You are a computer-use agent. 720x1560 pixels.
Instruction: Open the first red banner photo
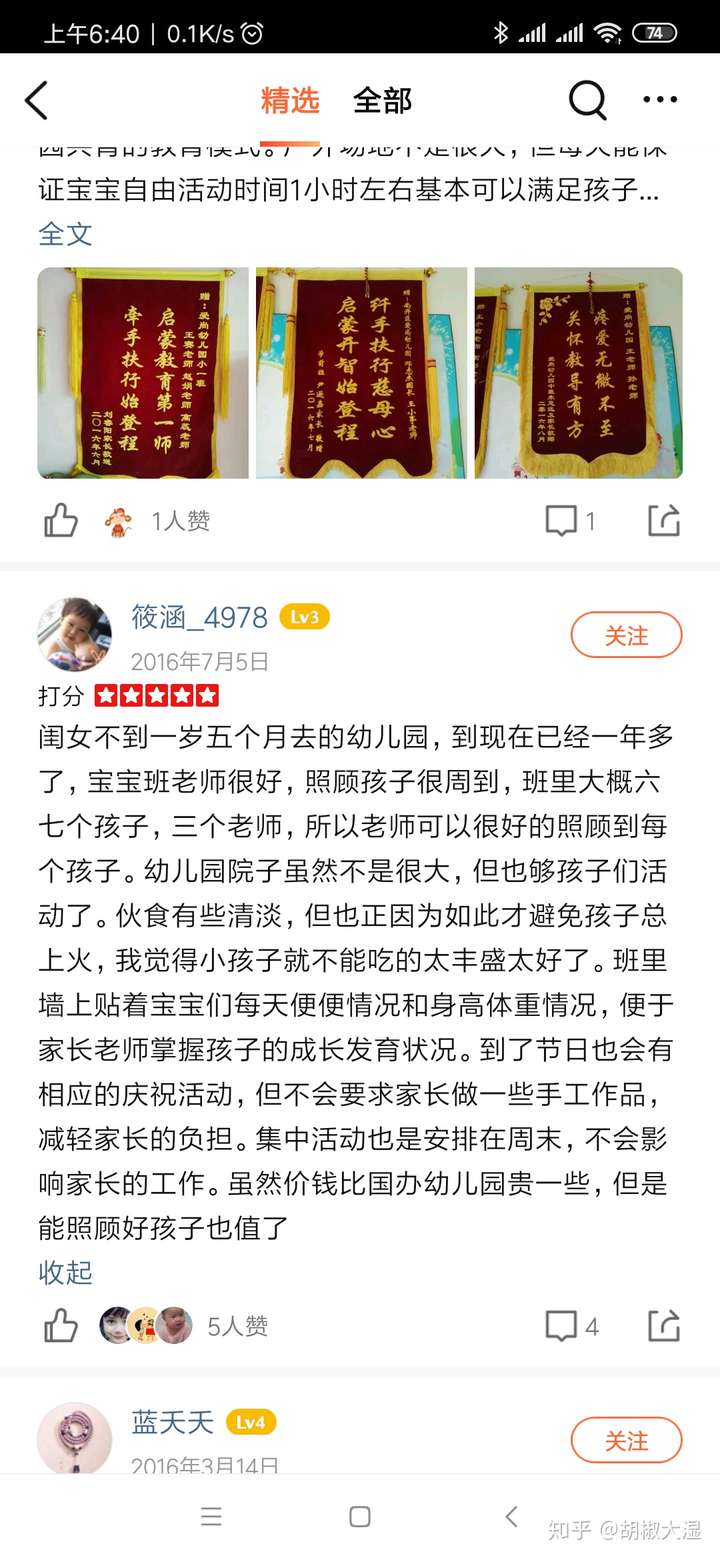point(143,373)
